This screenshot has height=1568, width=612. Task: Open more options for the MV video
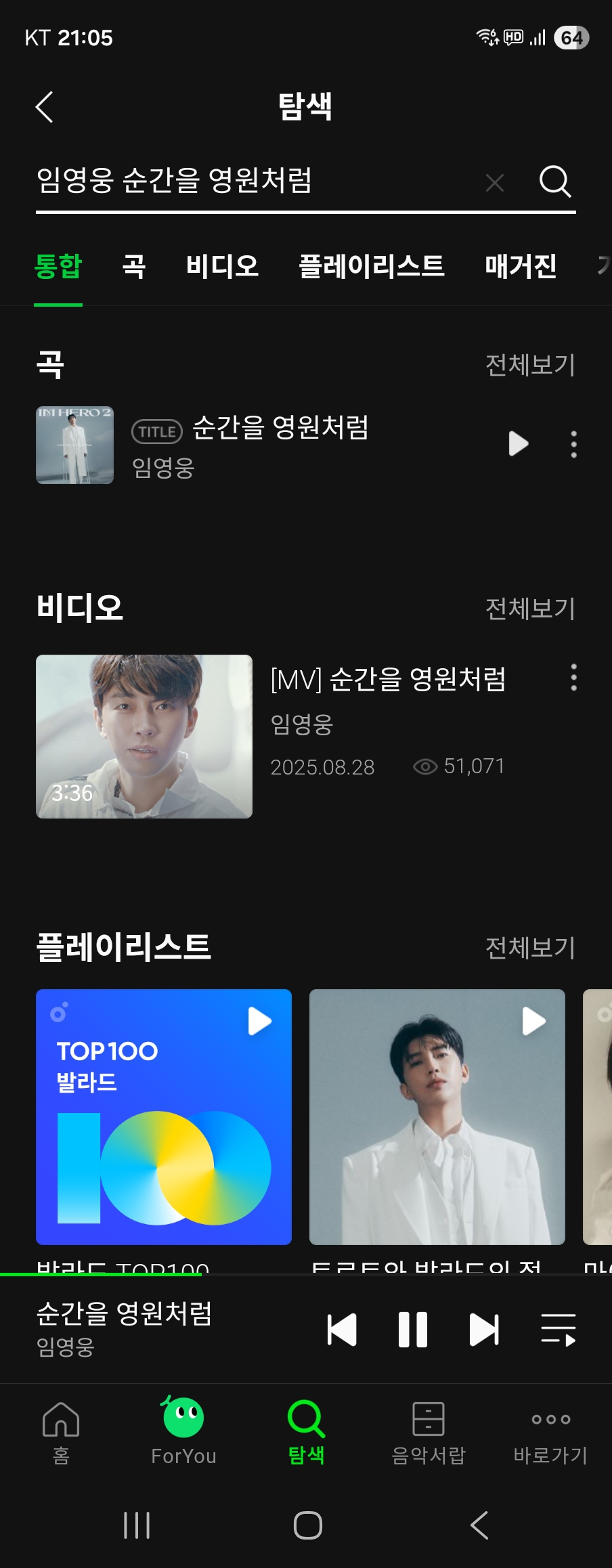(x=574, y=677)
